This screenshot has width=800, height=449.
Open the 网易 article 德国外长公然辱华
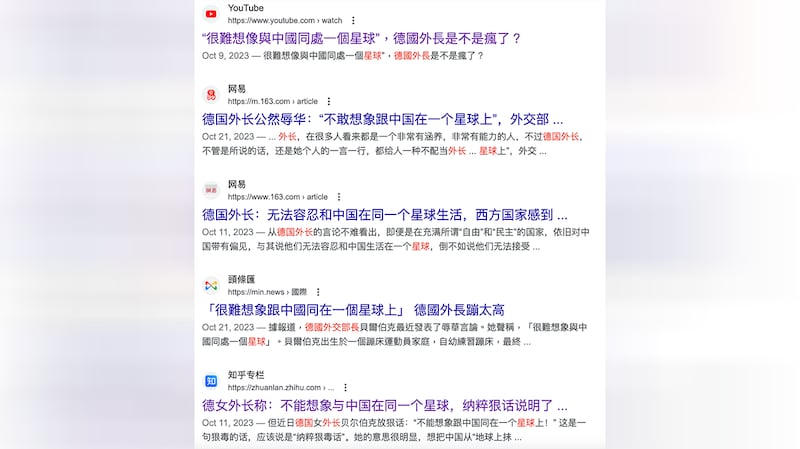[382, 119]
